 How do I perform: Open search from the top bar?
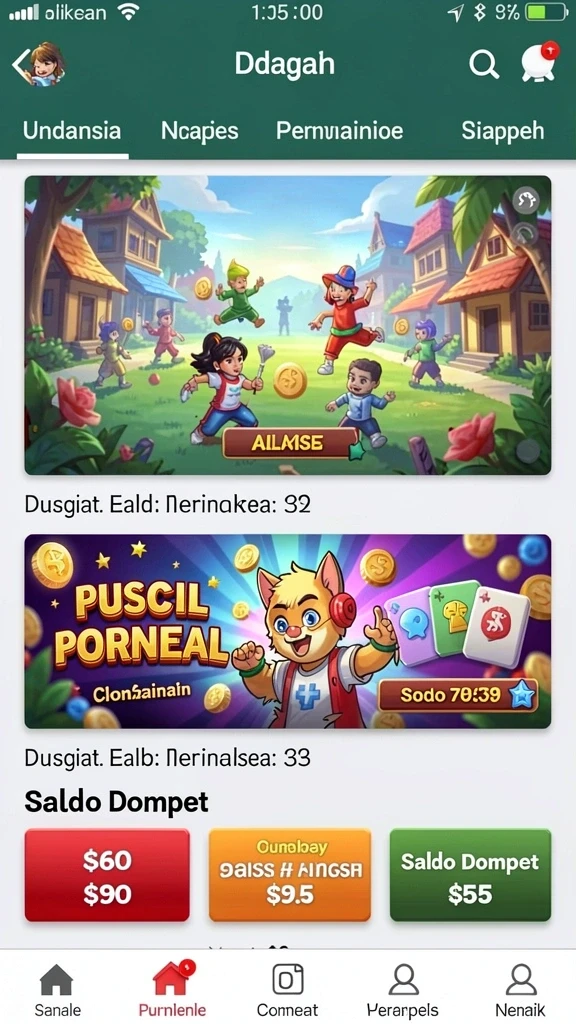point(484,65)
